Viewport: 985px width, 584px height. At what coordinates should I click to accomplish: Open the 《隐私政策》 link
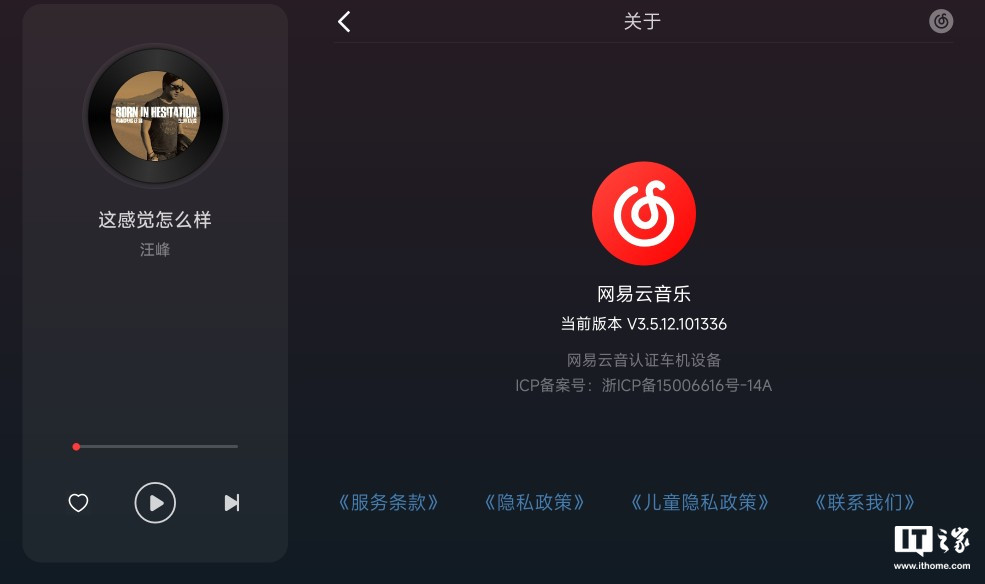[534, 502]
